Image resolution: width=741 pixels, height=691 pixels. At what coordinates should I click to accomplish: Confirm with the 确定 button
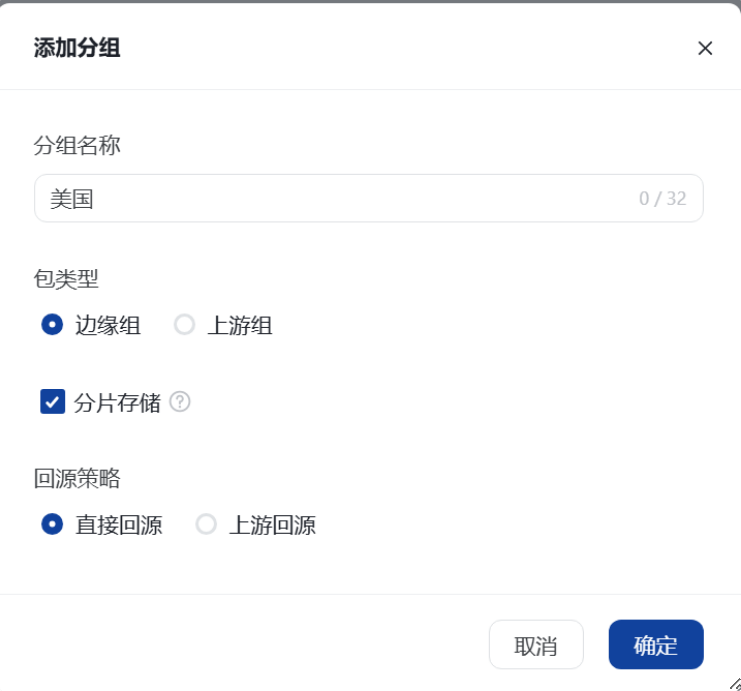click(x=655, y=645)
